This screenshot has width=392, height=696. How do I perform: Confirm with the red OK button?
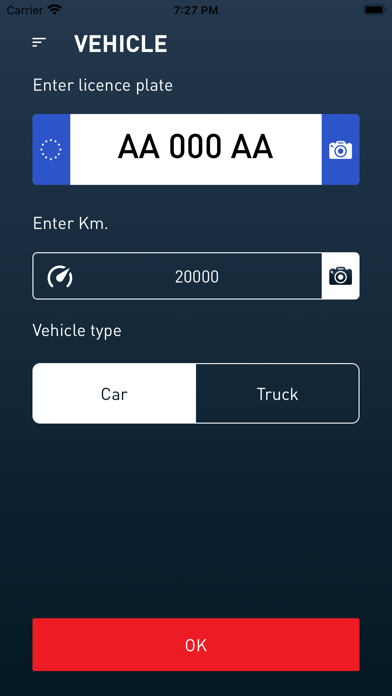point(196,645)
